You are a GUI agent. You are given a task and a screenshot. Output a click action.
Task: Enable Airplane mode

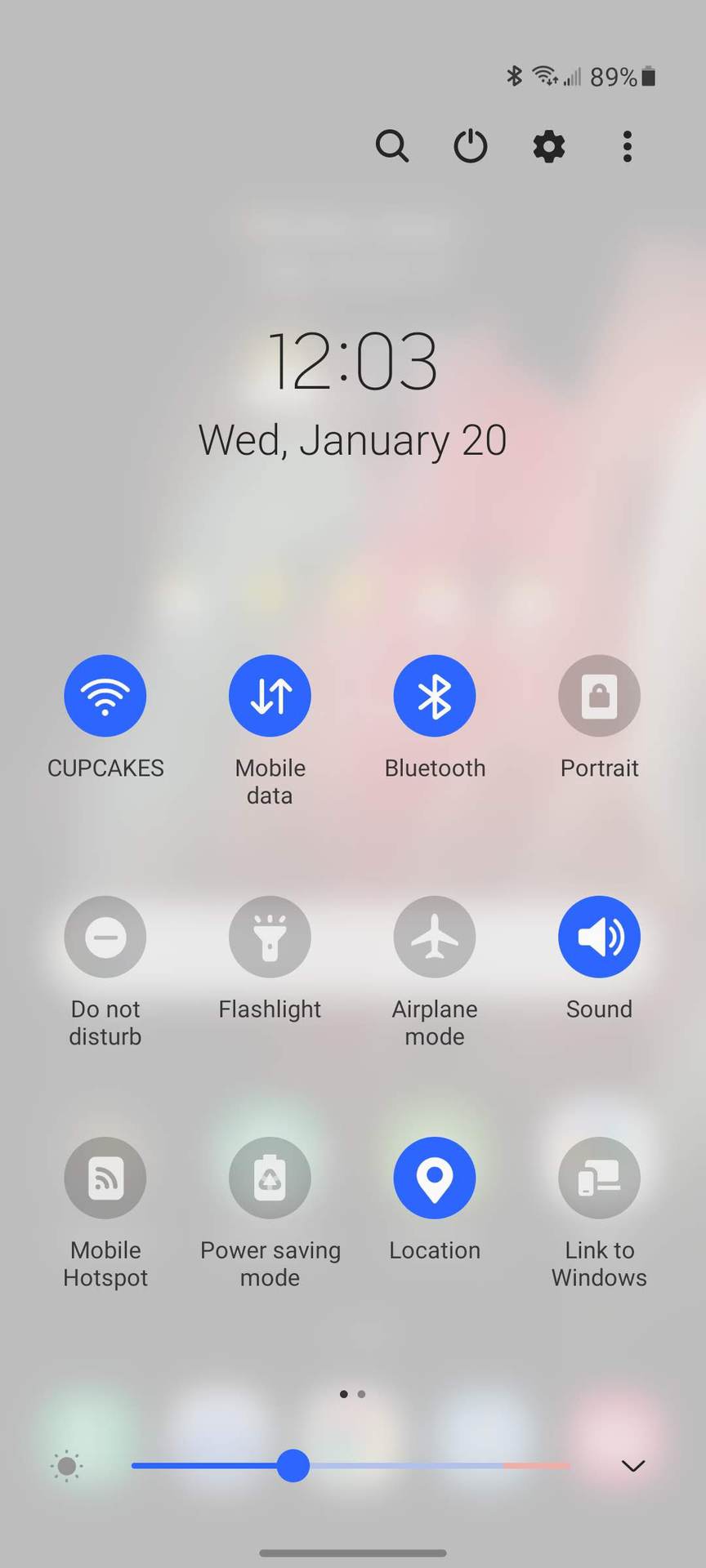point(435,937)
